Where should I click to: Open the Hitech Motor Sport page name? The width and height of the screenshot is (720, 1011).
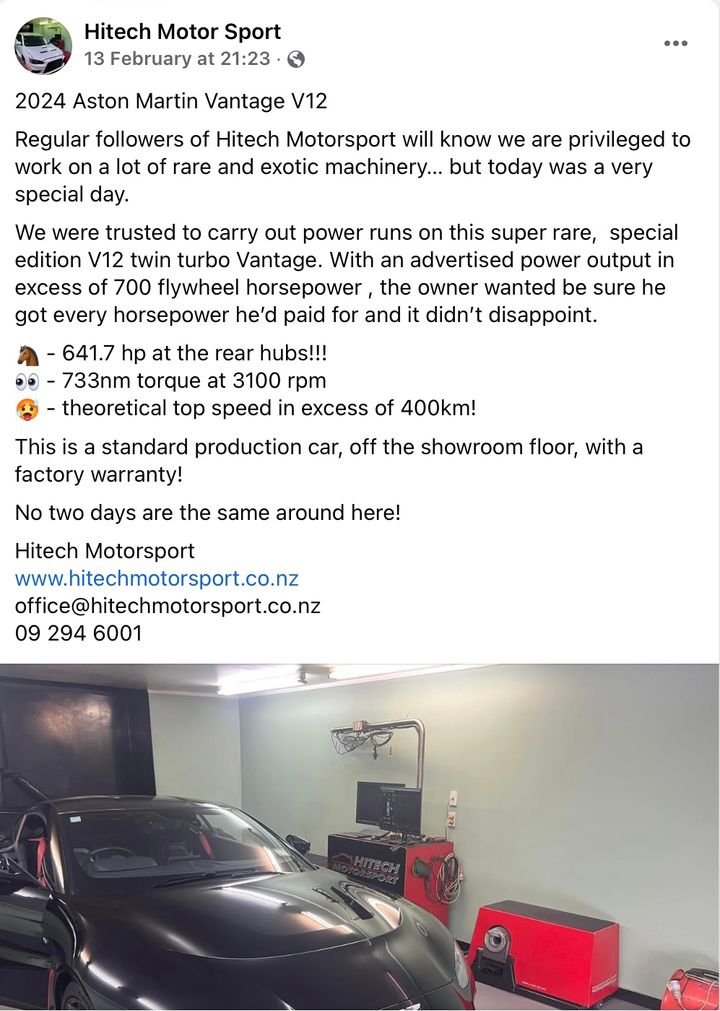point(182,32)
